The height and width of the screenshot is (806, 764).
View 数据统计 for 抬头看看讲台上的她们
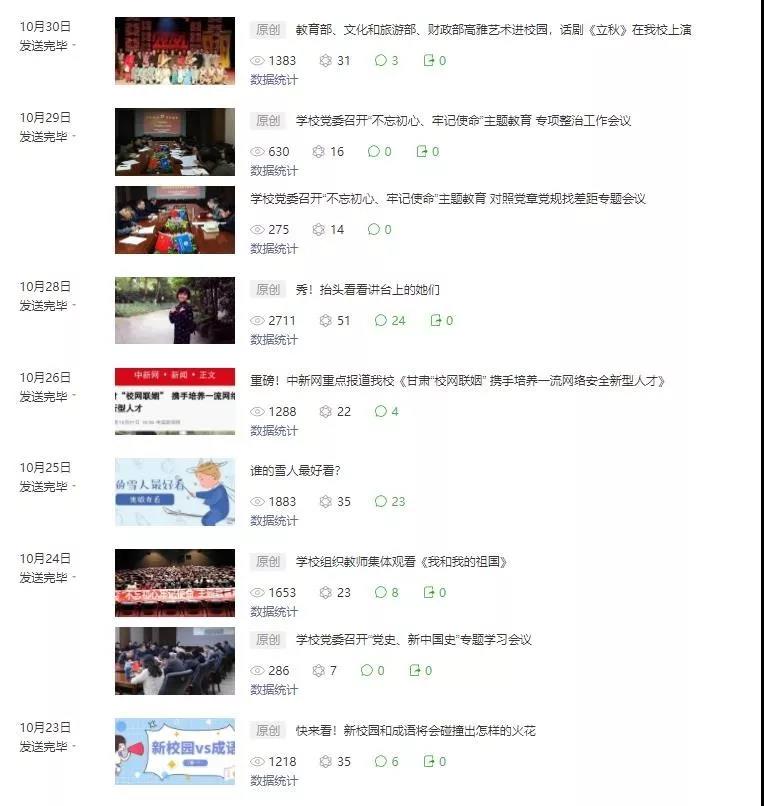[273, 340]
